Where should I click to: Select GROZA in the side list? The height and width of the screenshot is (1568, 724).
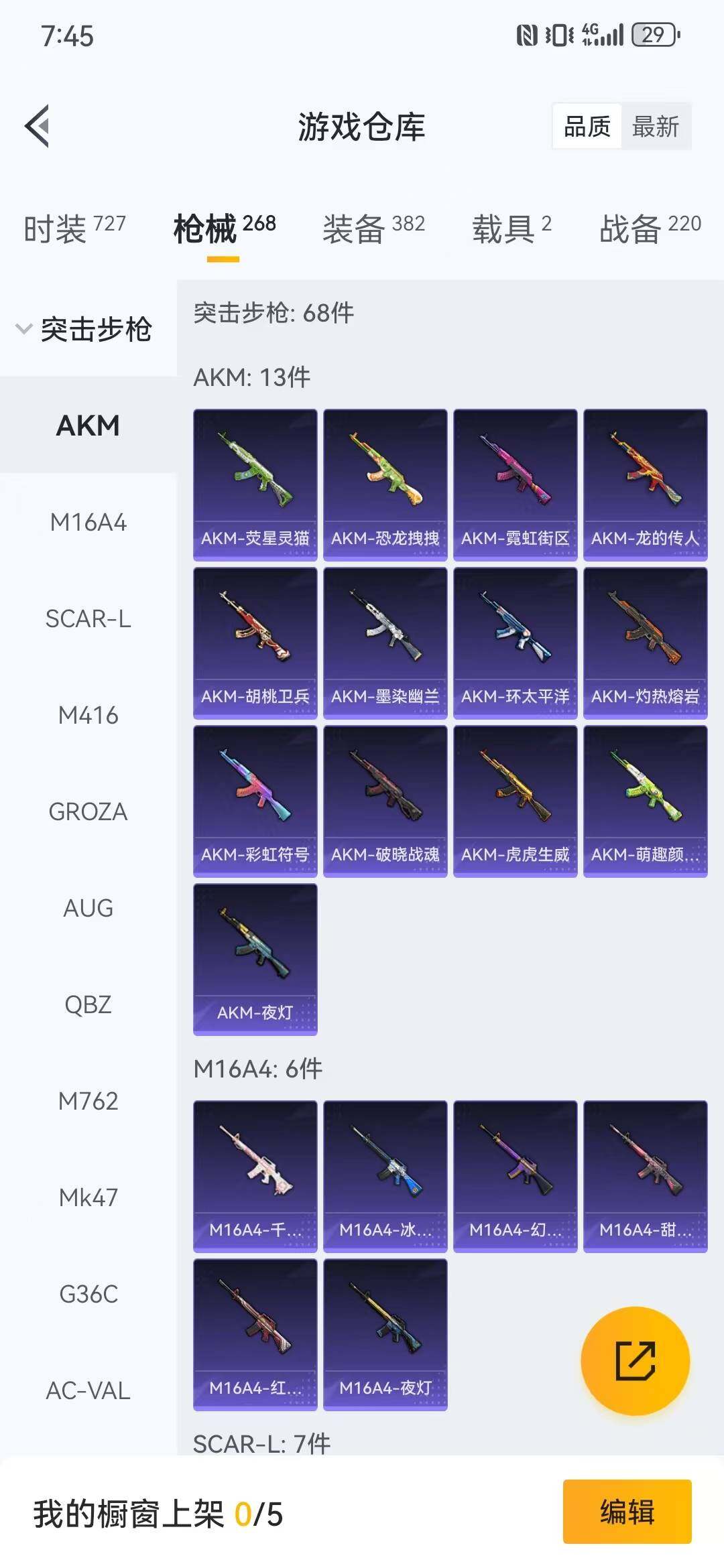tap(88, 811)
